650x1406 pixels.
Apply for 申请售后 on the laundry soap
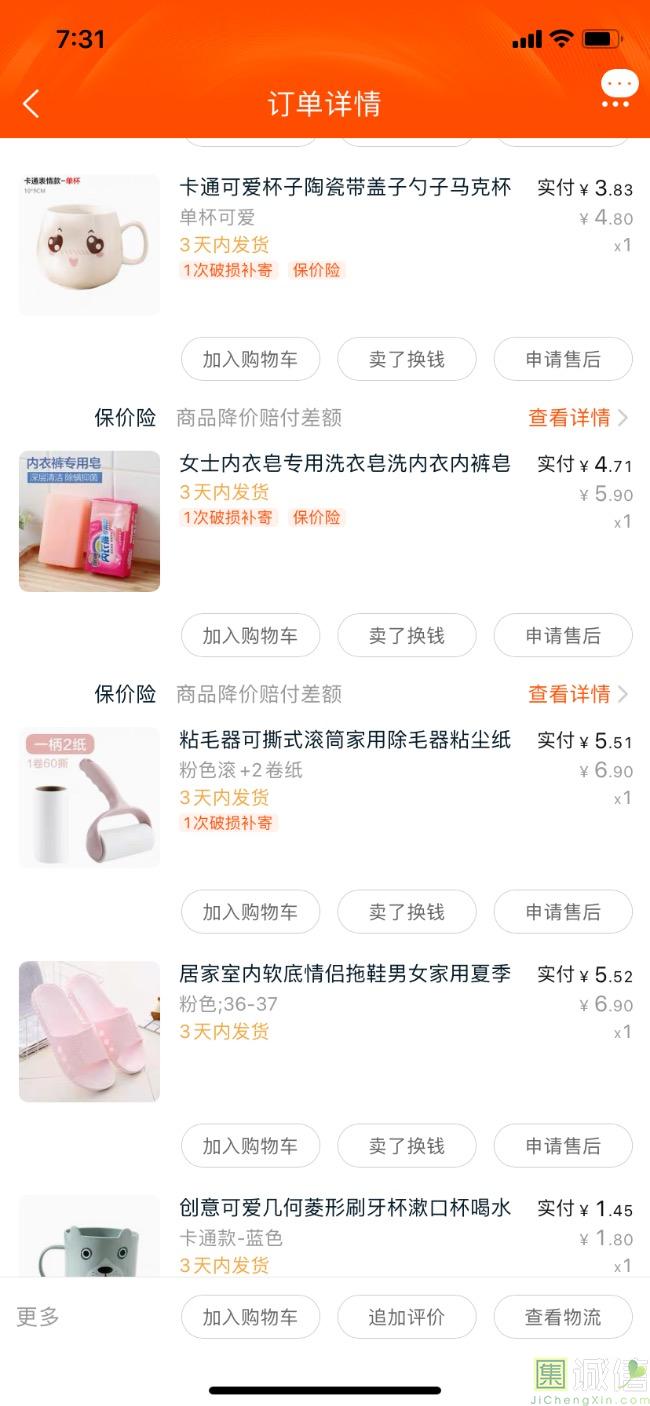[x=563, y=635]
